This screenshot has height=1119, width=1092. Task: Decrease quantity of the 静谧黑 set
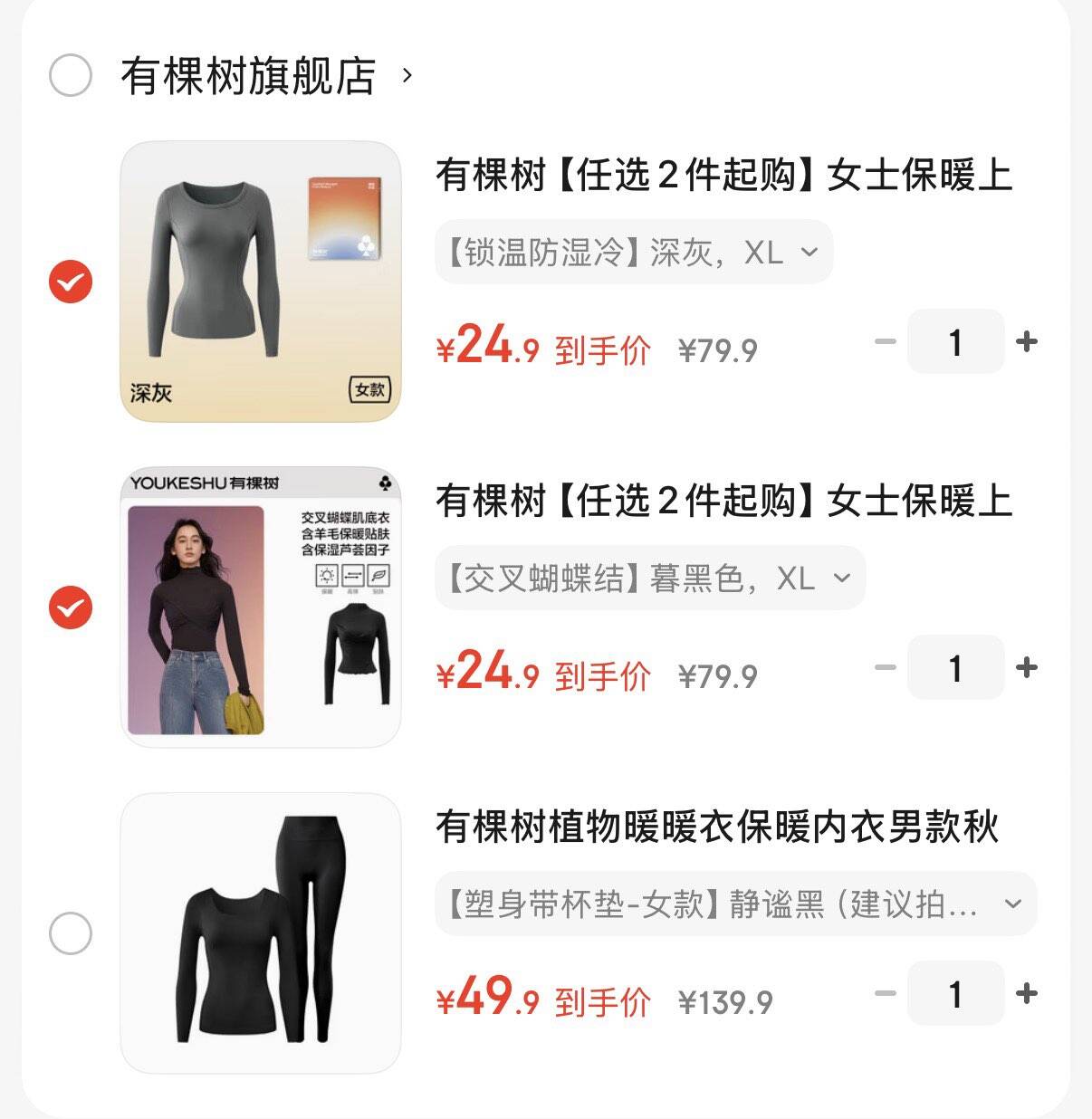coord(885,994)
